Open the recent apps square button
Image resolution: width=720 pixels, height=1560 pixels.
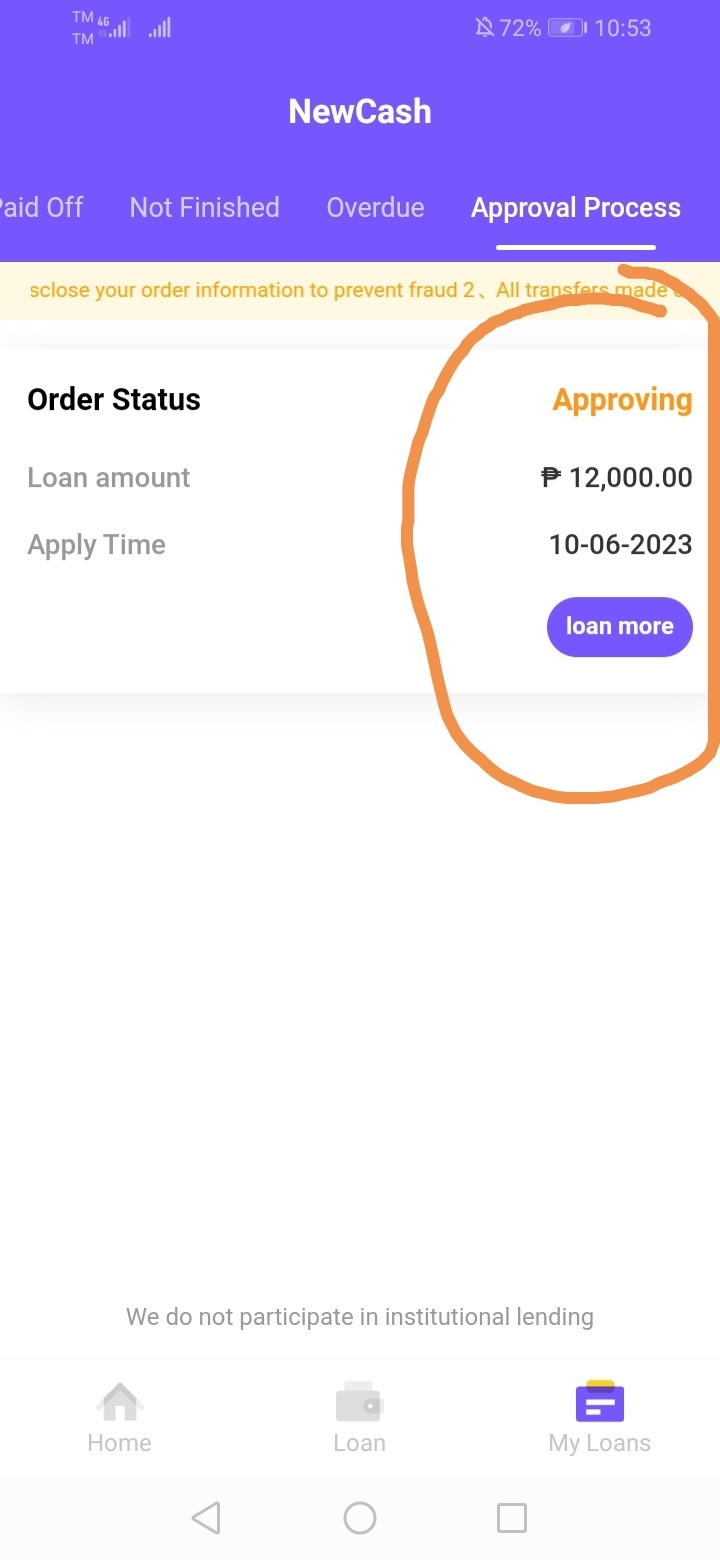pyautogui.click(x=512, y=1518)
